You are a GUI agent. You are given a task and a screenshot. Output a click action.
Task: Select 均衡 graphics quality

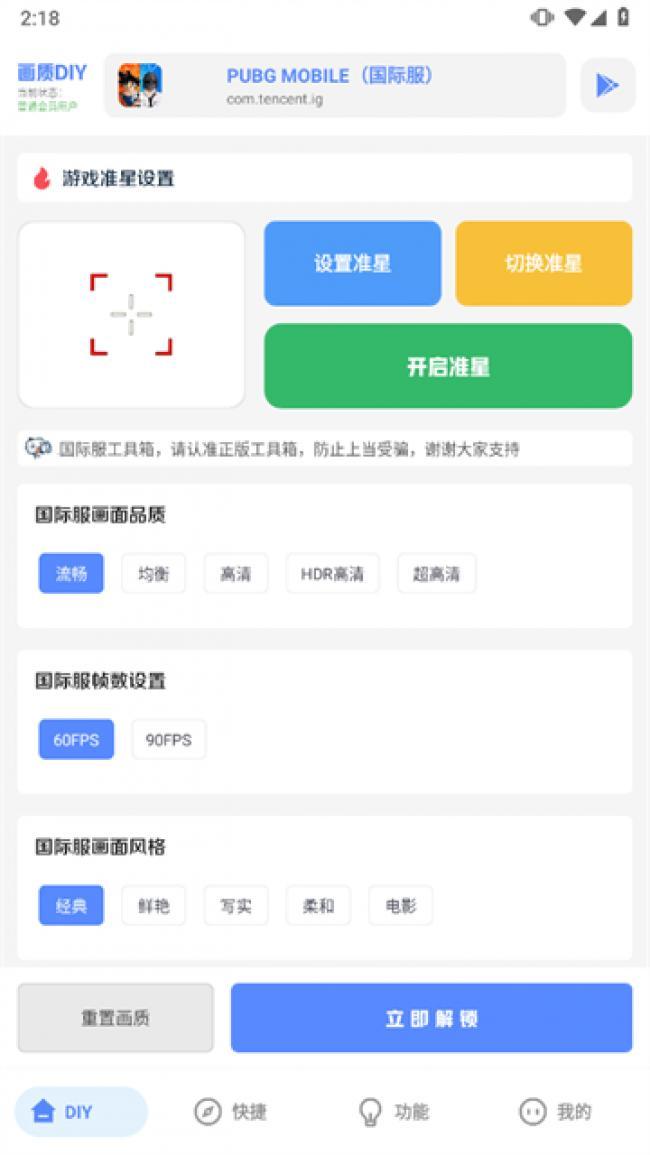coord(153,574)
